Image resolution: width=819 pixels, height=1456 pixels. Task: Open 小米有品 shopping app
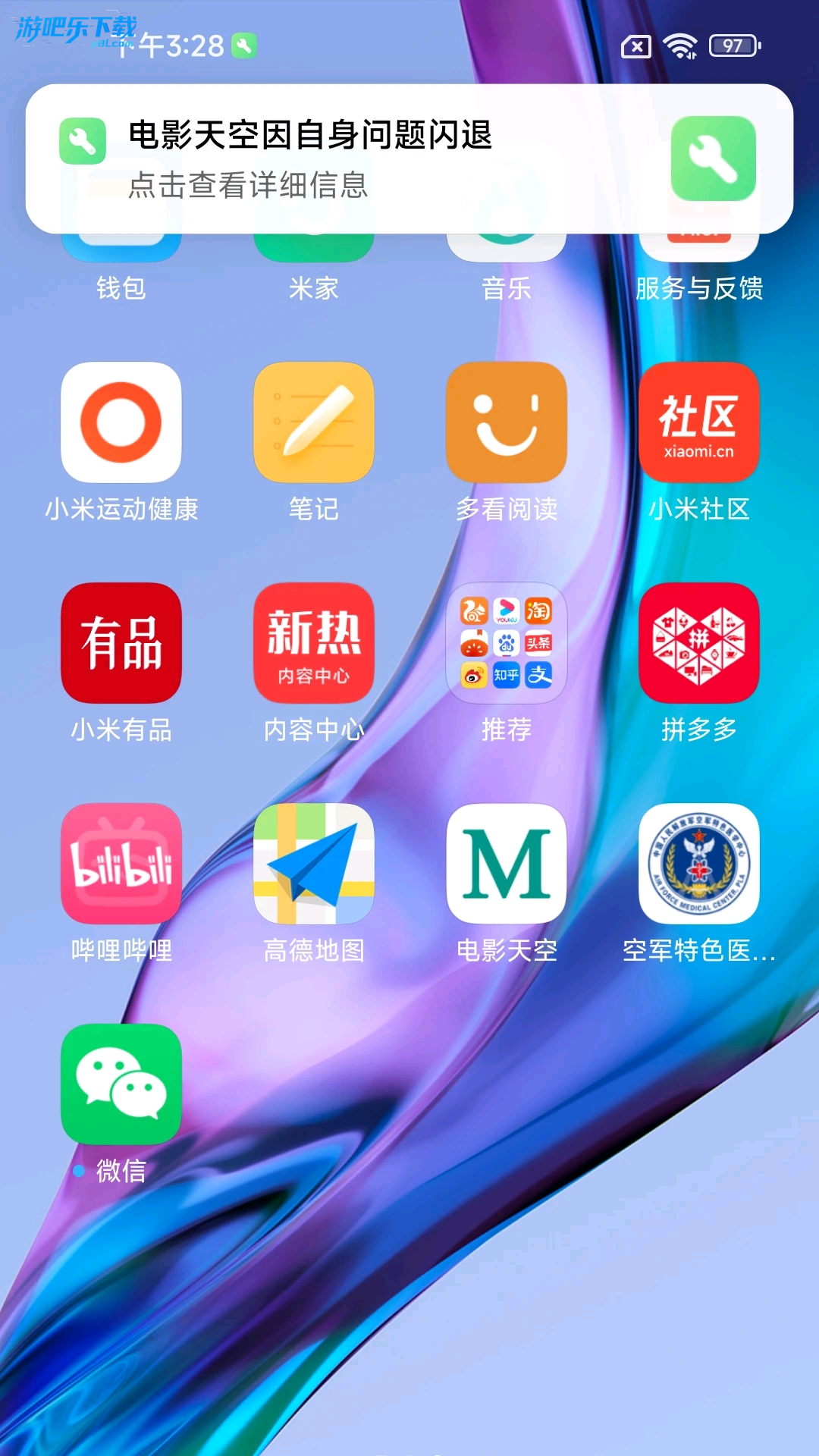tap(121, 643)
